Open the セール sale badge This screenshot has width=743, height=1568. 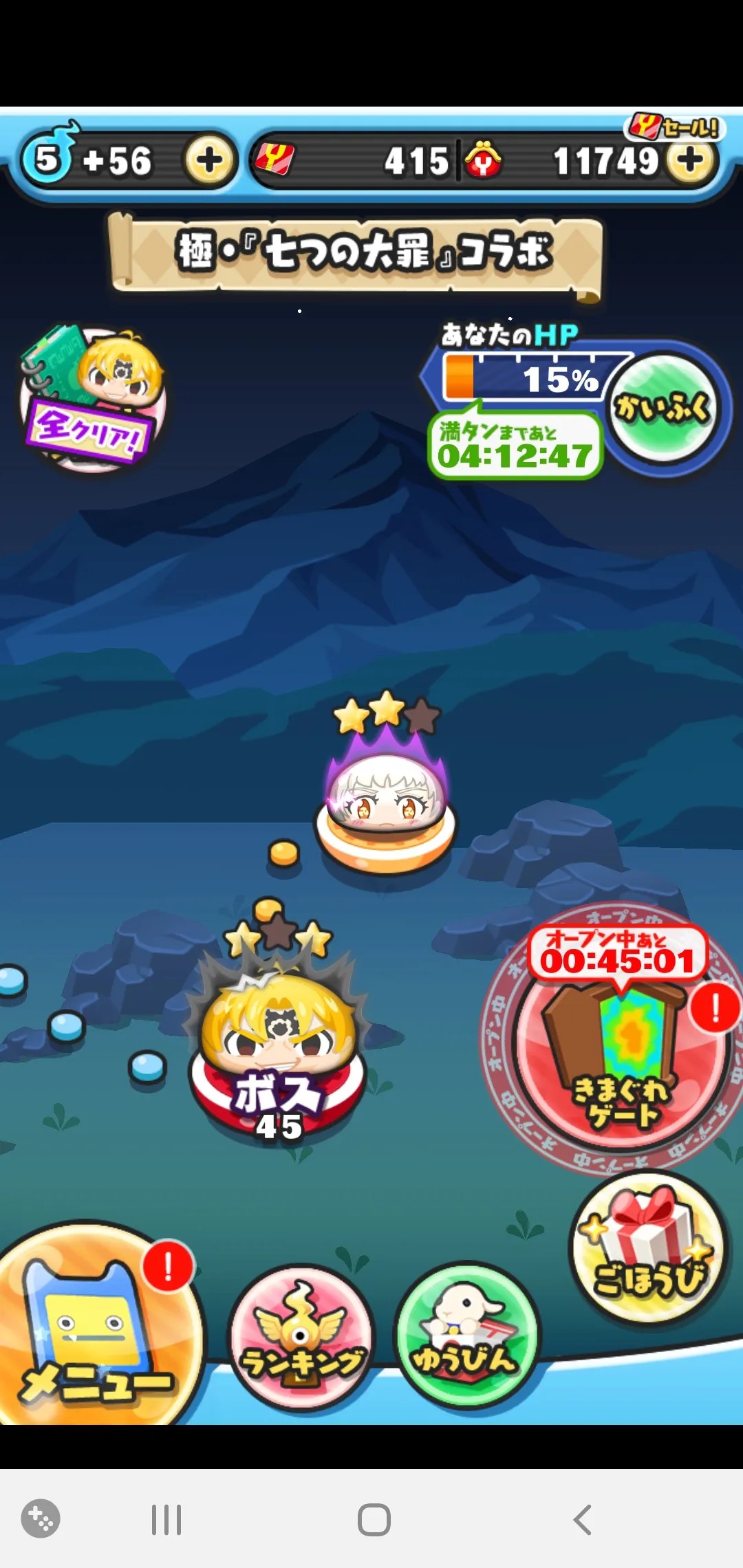tap(676, 126)
